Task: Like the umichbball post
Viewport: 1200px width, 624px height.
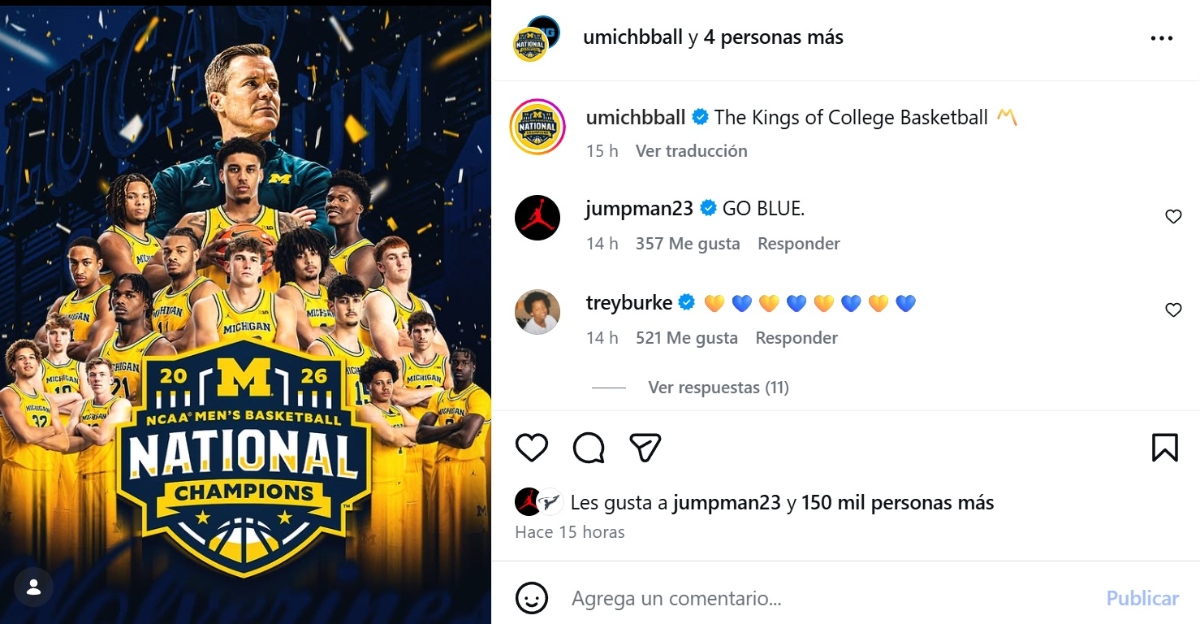Action: point(532,447)
